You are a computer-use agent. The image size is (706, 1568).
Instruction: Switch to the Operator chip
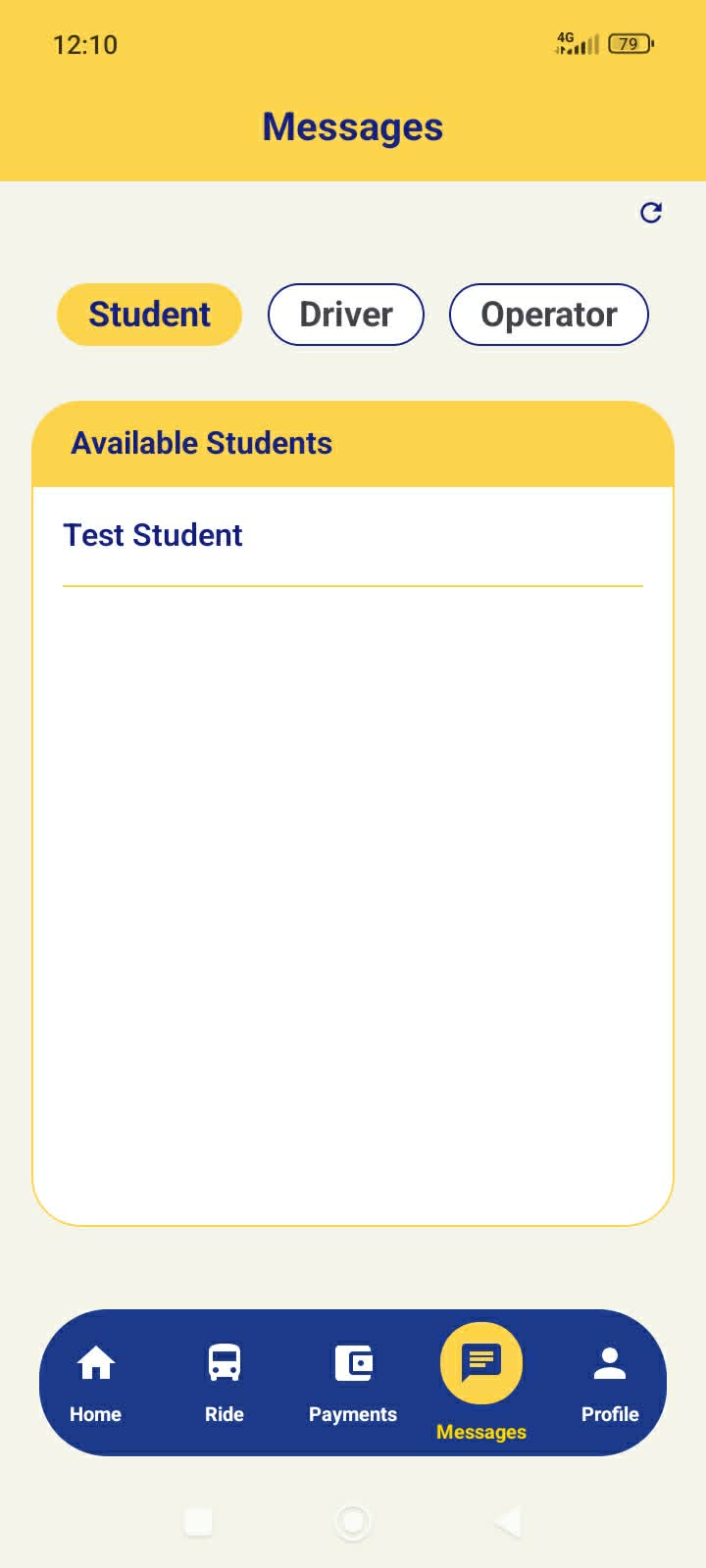[549, 315]
